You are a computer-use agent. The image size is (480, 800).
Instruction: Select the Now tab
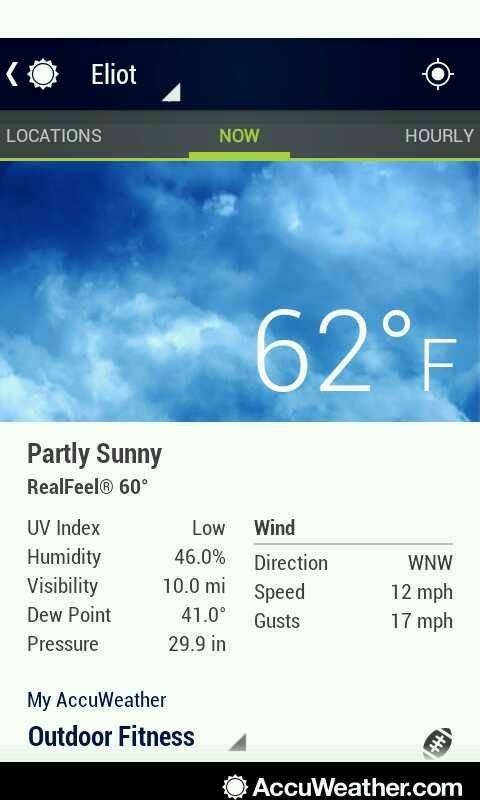tap(239, 136)
